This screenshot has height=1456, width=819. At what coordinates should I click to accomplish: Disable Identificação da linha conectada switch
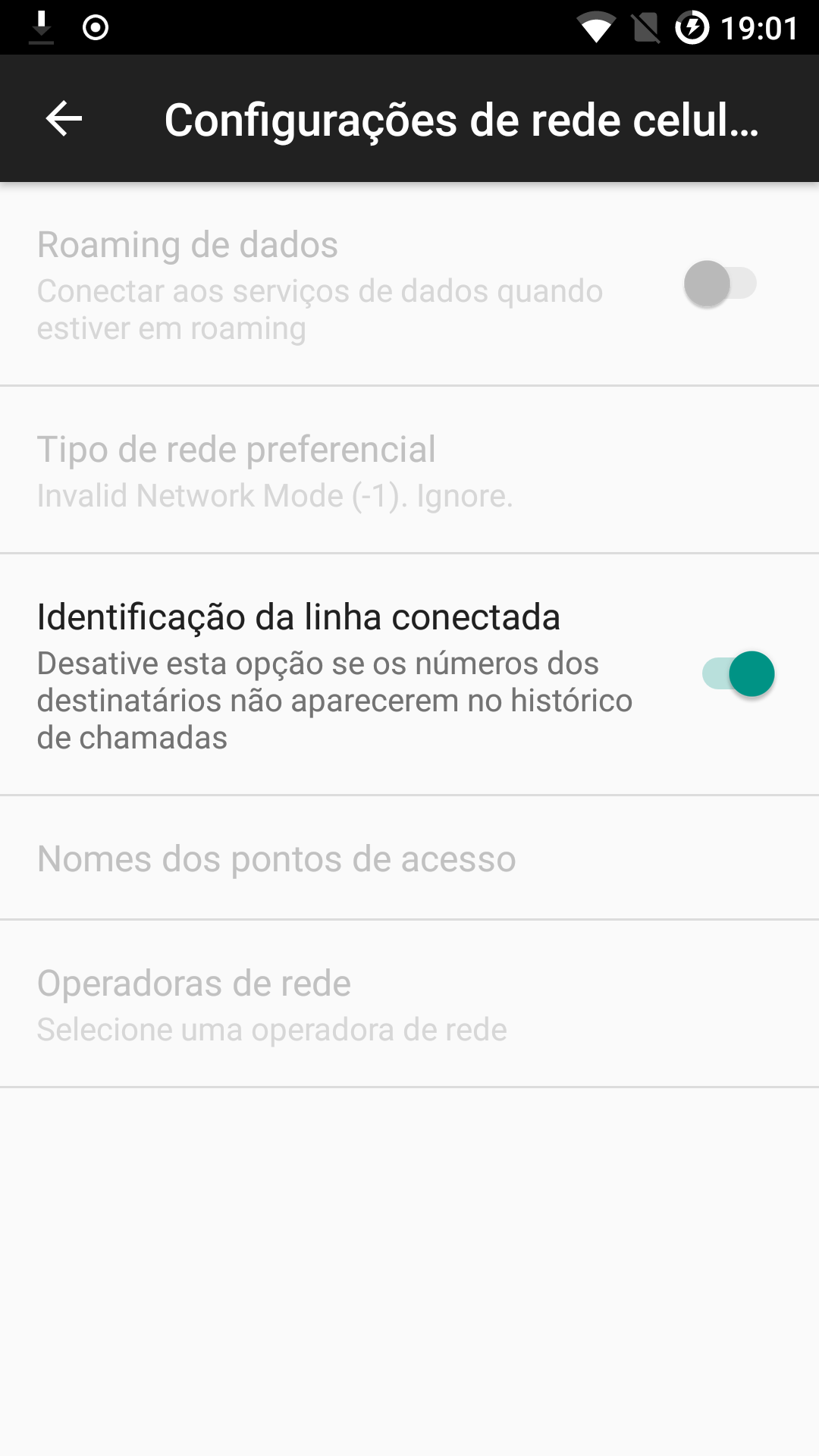[x=738, y=673]
